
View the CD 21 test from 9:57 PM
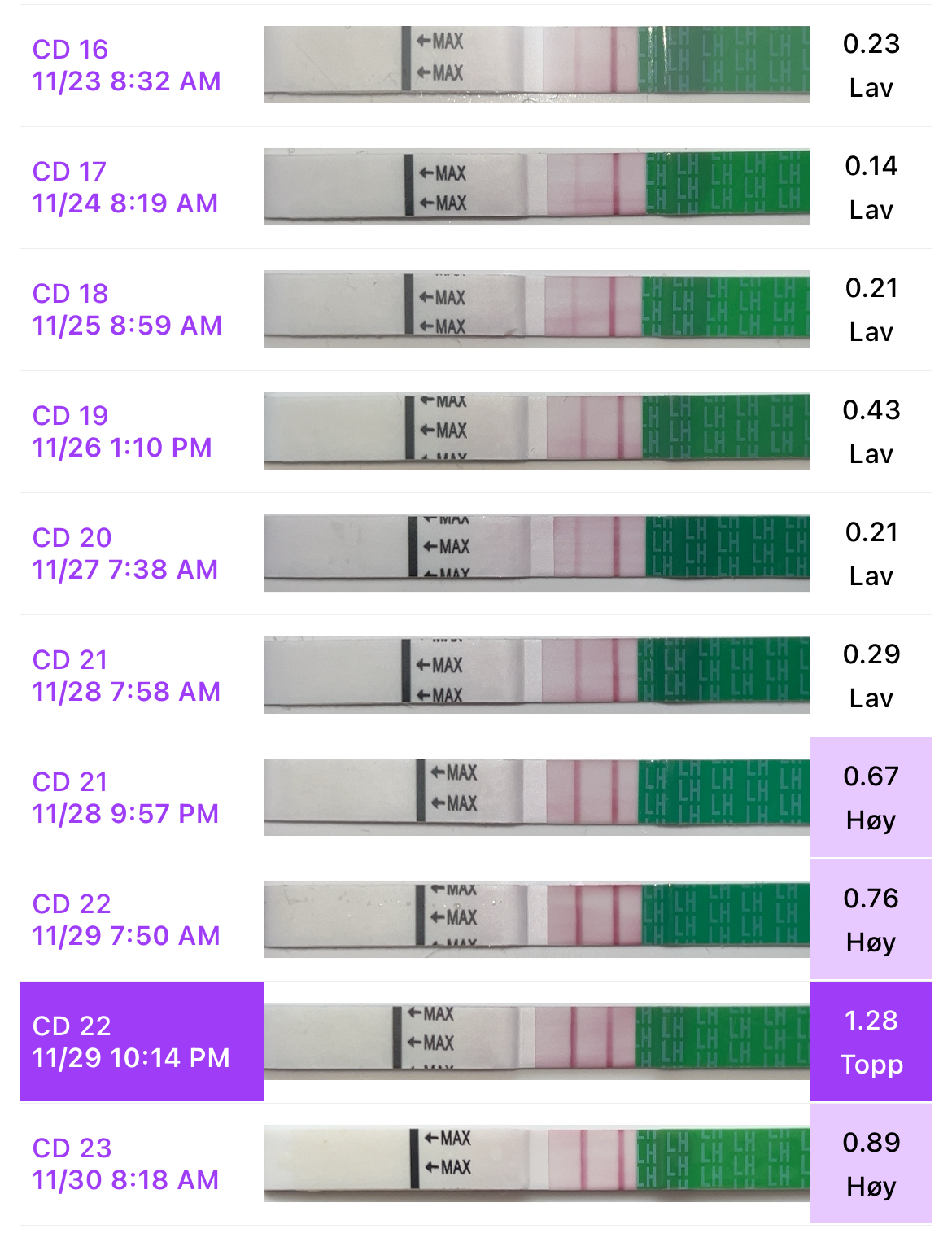pos(125,798)
